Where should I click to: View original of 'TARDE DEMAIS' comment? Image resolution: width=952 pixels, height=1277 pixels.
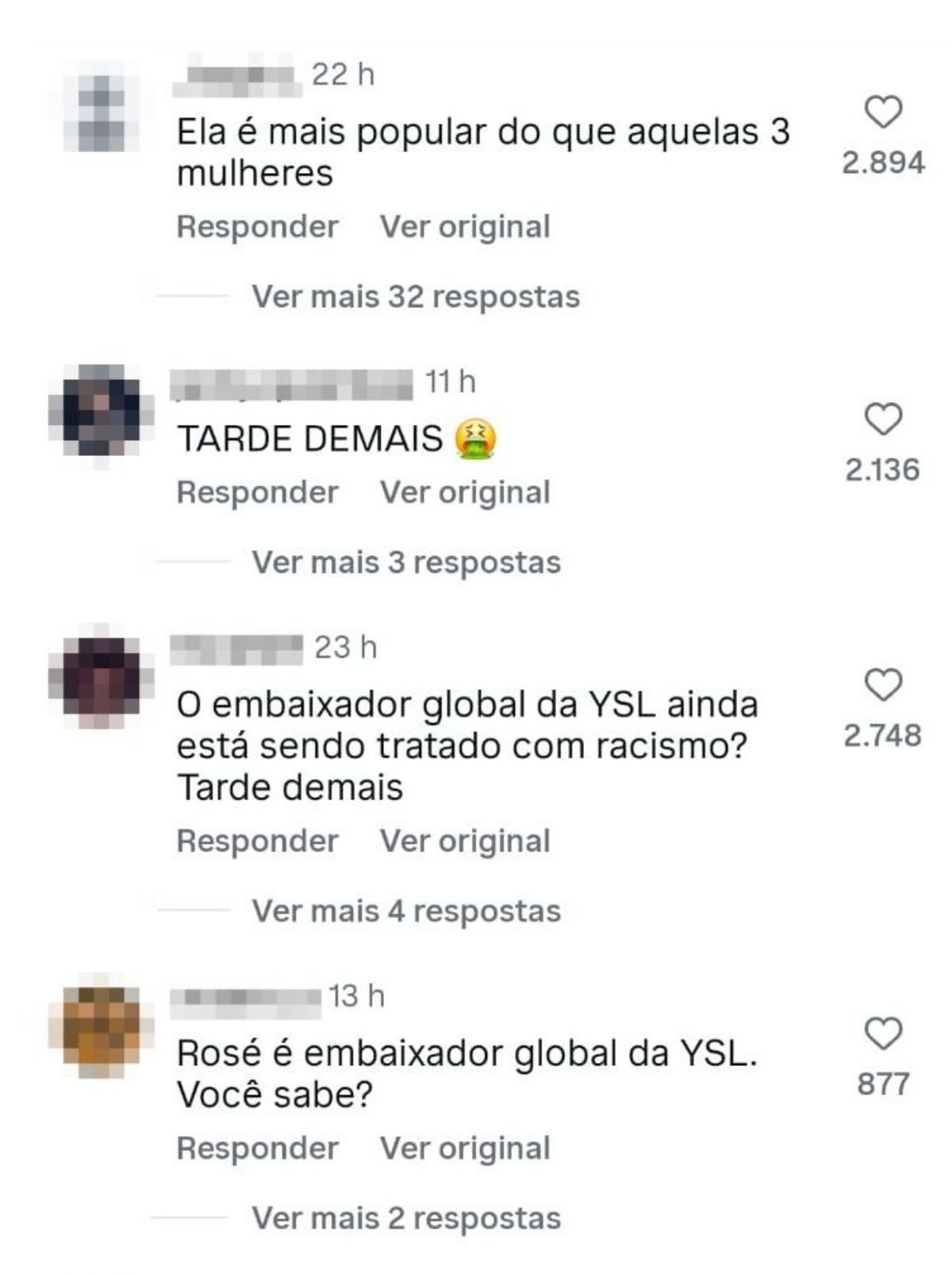(465, 493)
